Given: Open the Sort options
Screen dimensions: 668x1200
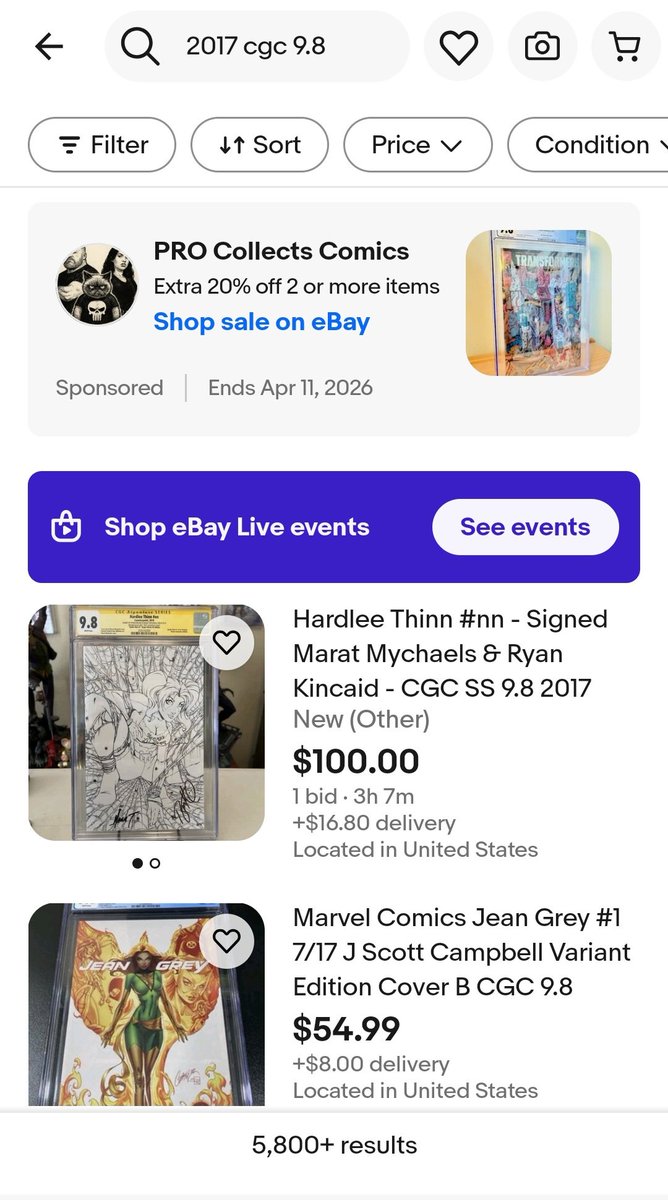Looking at the screenshot, I should [x=260, y=145].
